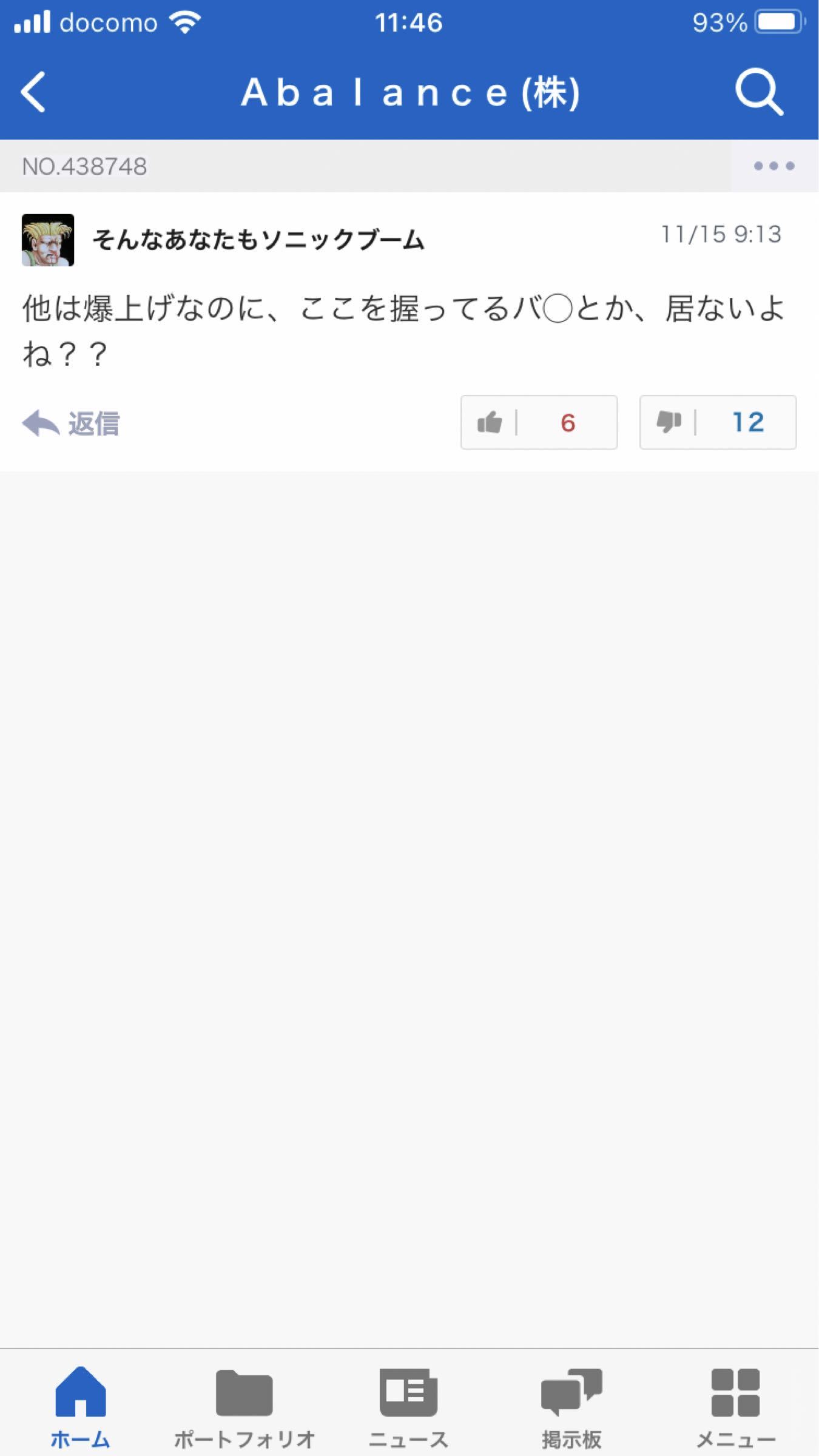Image resolution: width=819 pixels, height=1456 pixels.
Task: Open the poster's profile avatar
Action: tap(48, 240)
